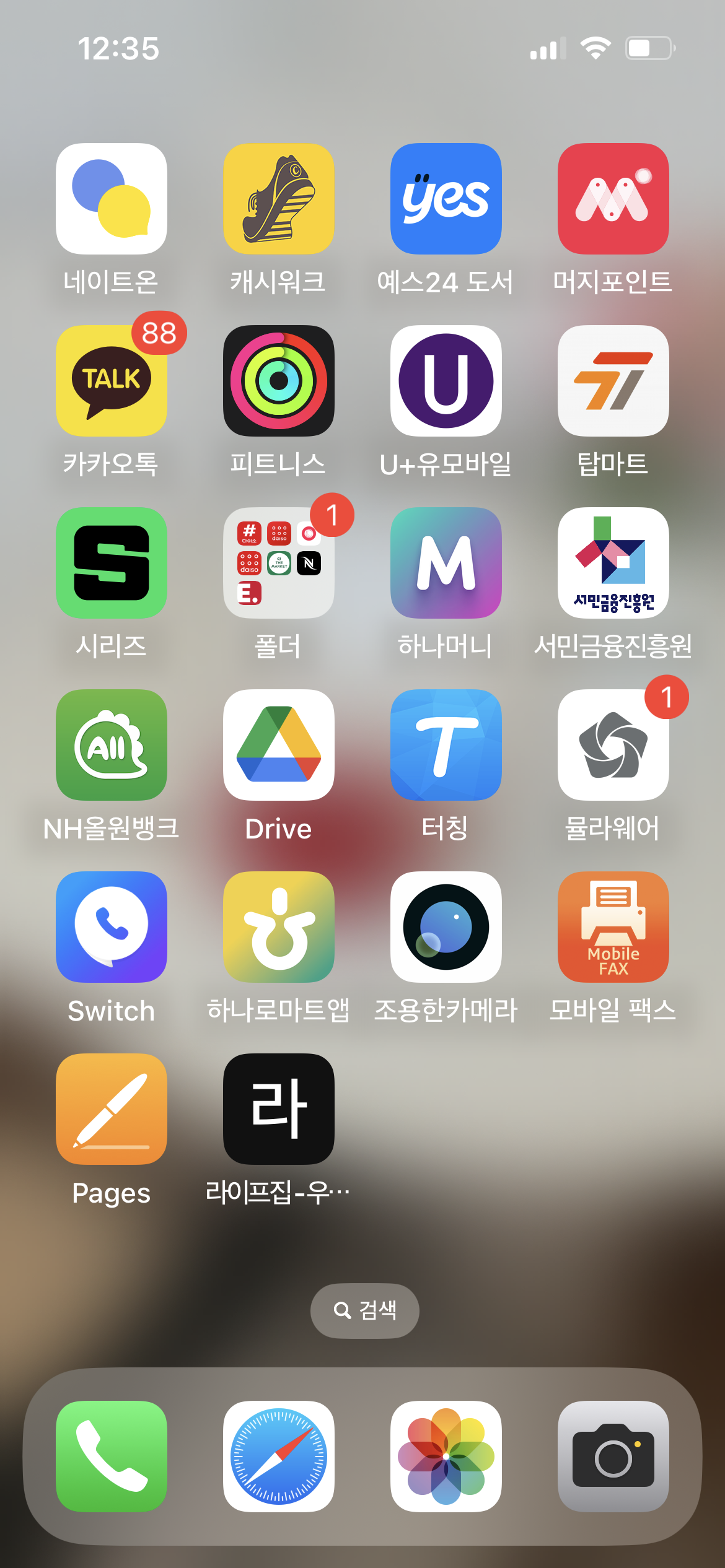Viewport: 725px width, 1568px height.
Task: Launch Pages app
Action: (x=112, y=1109)
